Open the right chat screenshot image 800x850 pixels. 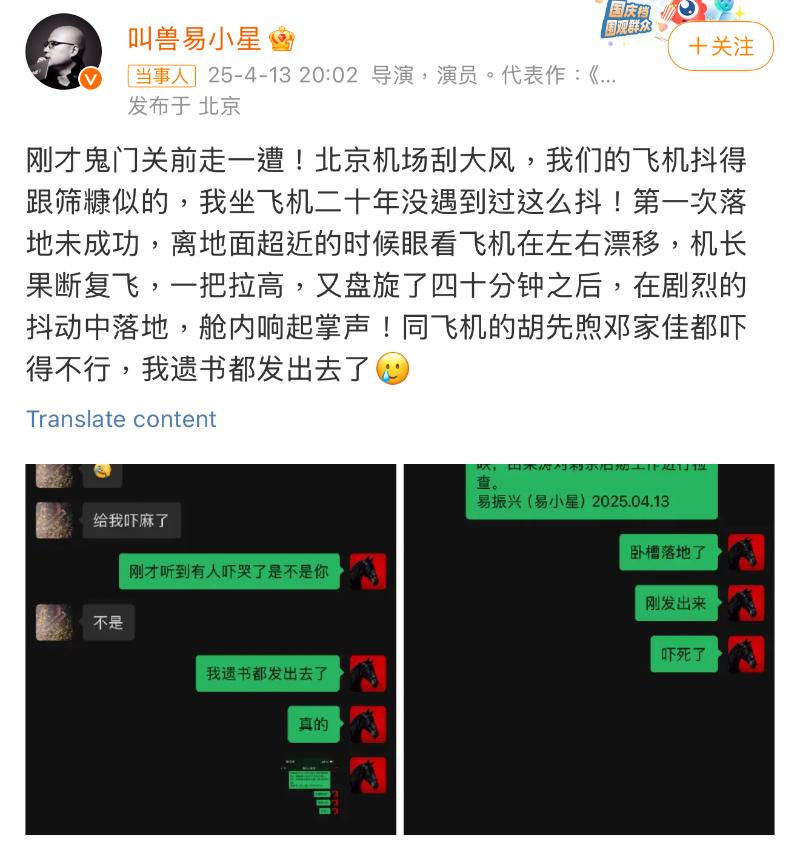point(588,648)
